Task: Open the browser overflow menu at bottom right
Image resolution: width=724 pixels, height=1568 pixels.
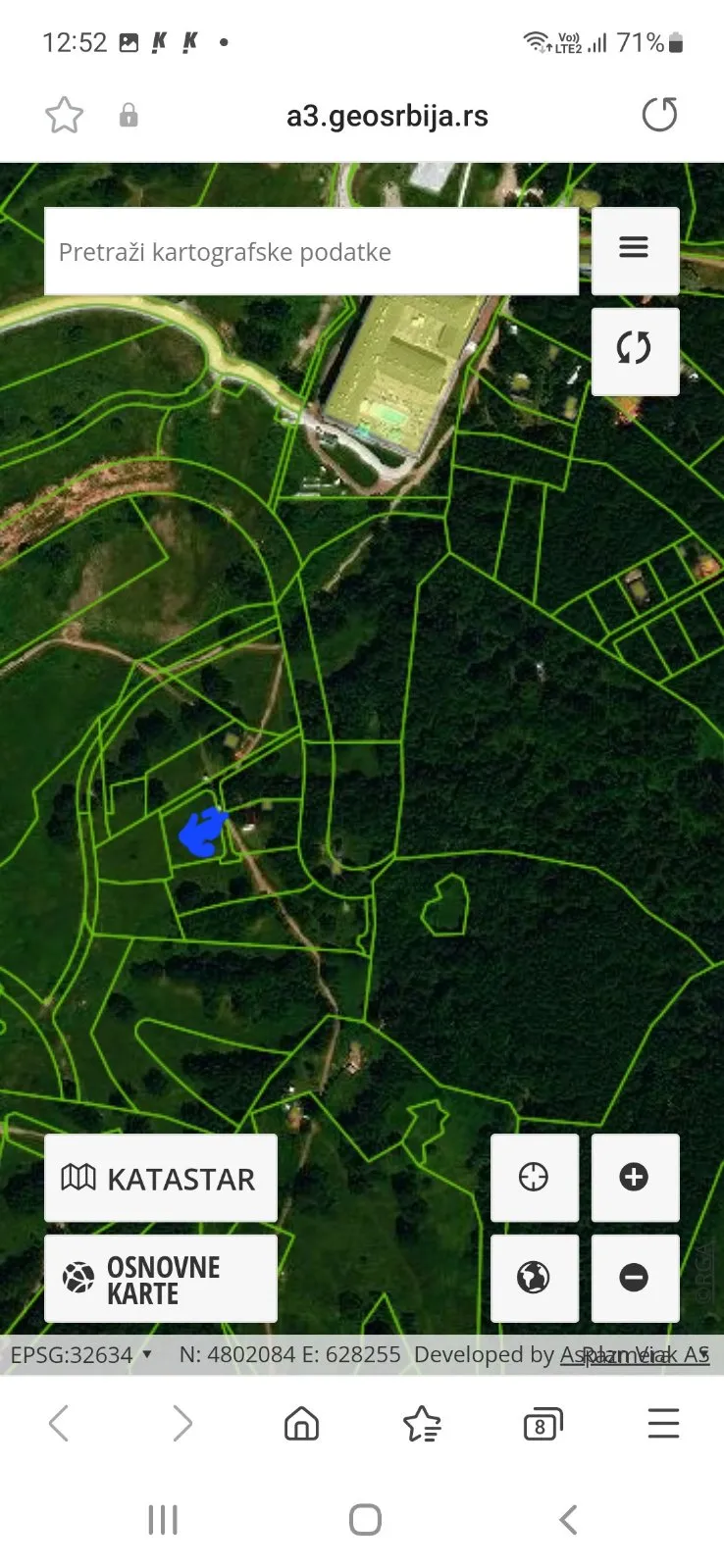Action: pos(663,1424)
